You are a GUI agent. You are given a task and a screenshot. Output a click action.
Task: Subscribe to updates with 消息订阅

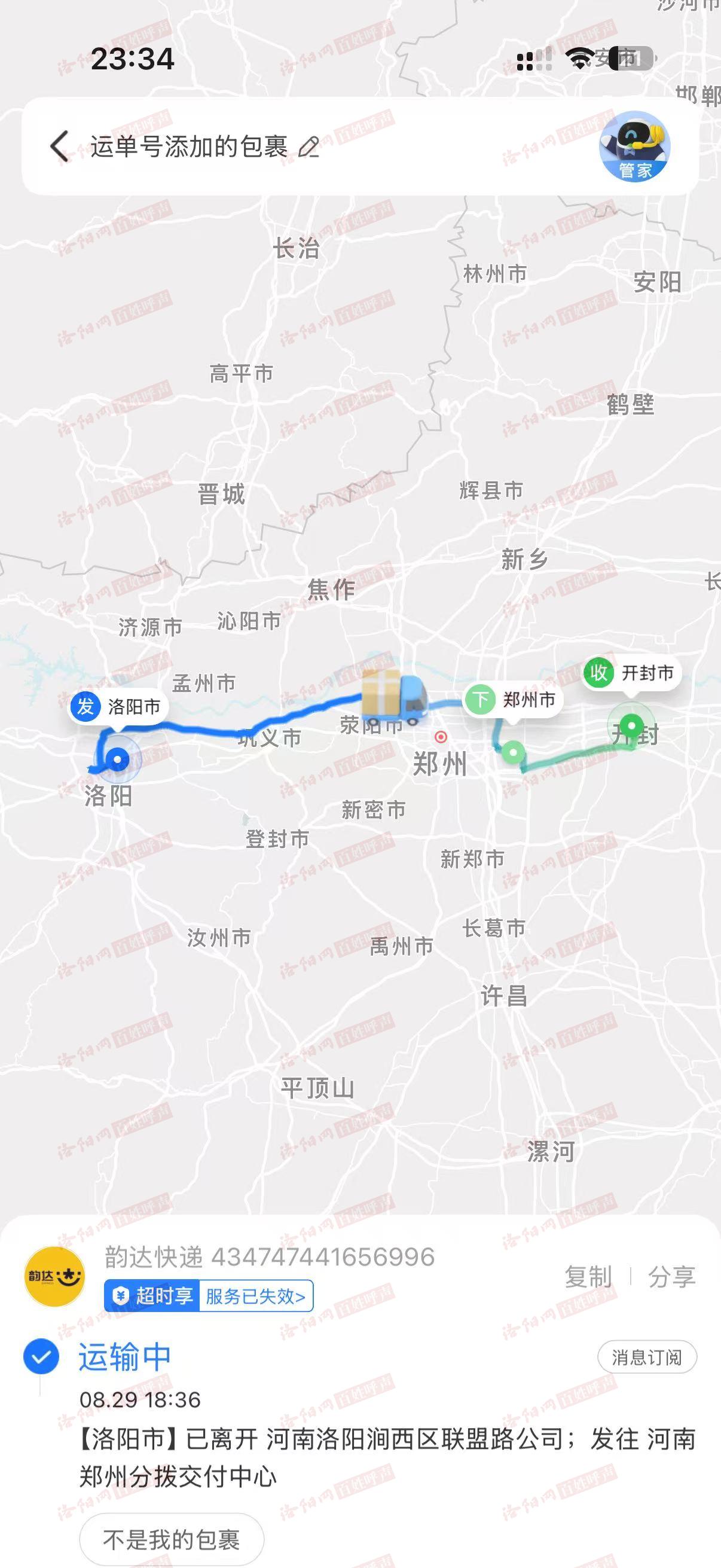point(646,1357)
